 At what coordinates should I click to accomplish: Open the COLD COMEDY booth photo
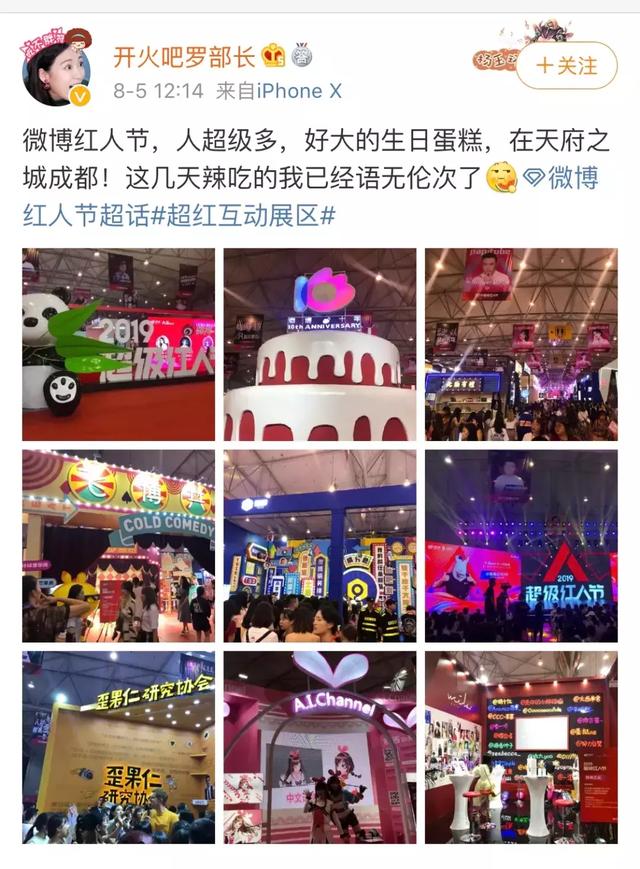point(119,546)
